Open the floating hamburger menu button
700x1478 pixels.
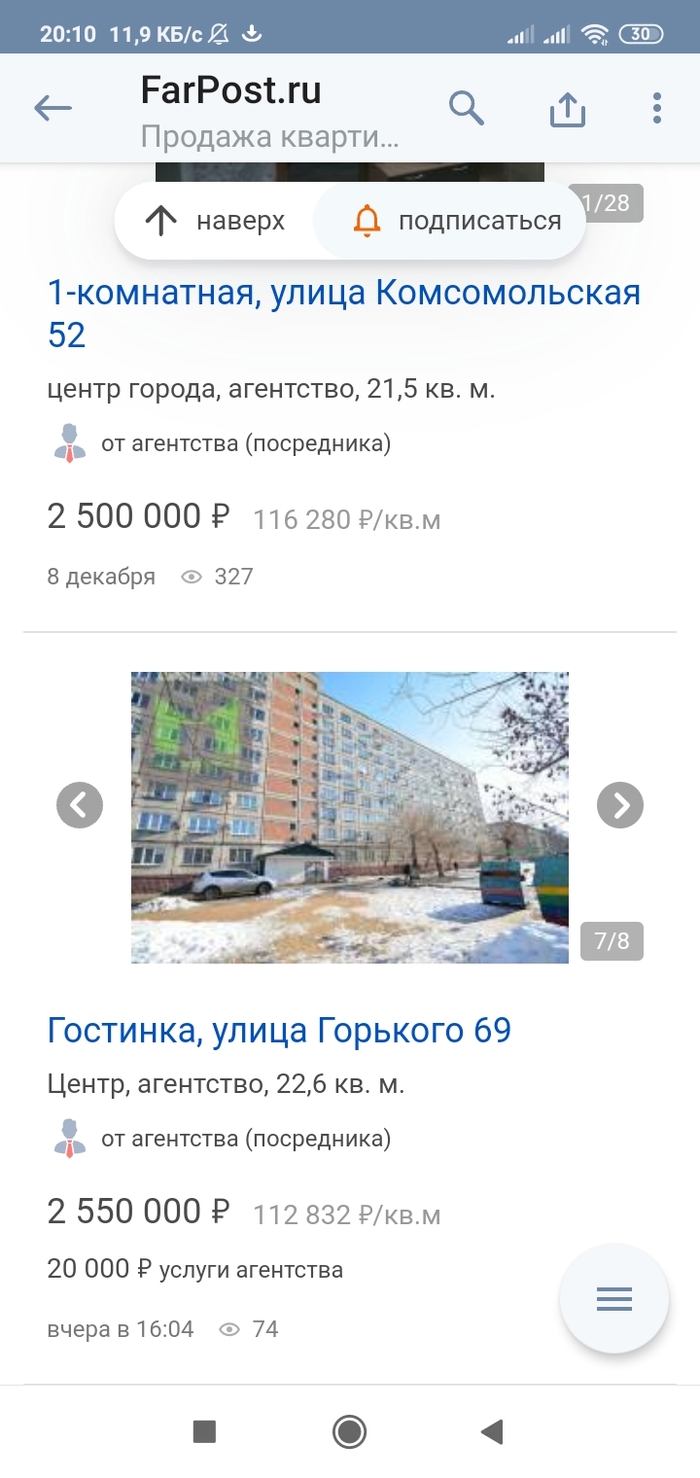coord(614,1298)
